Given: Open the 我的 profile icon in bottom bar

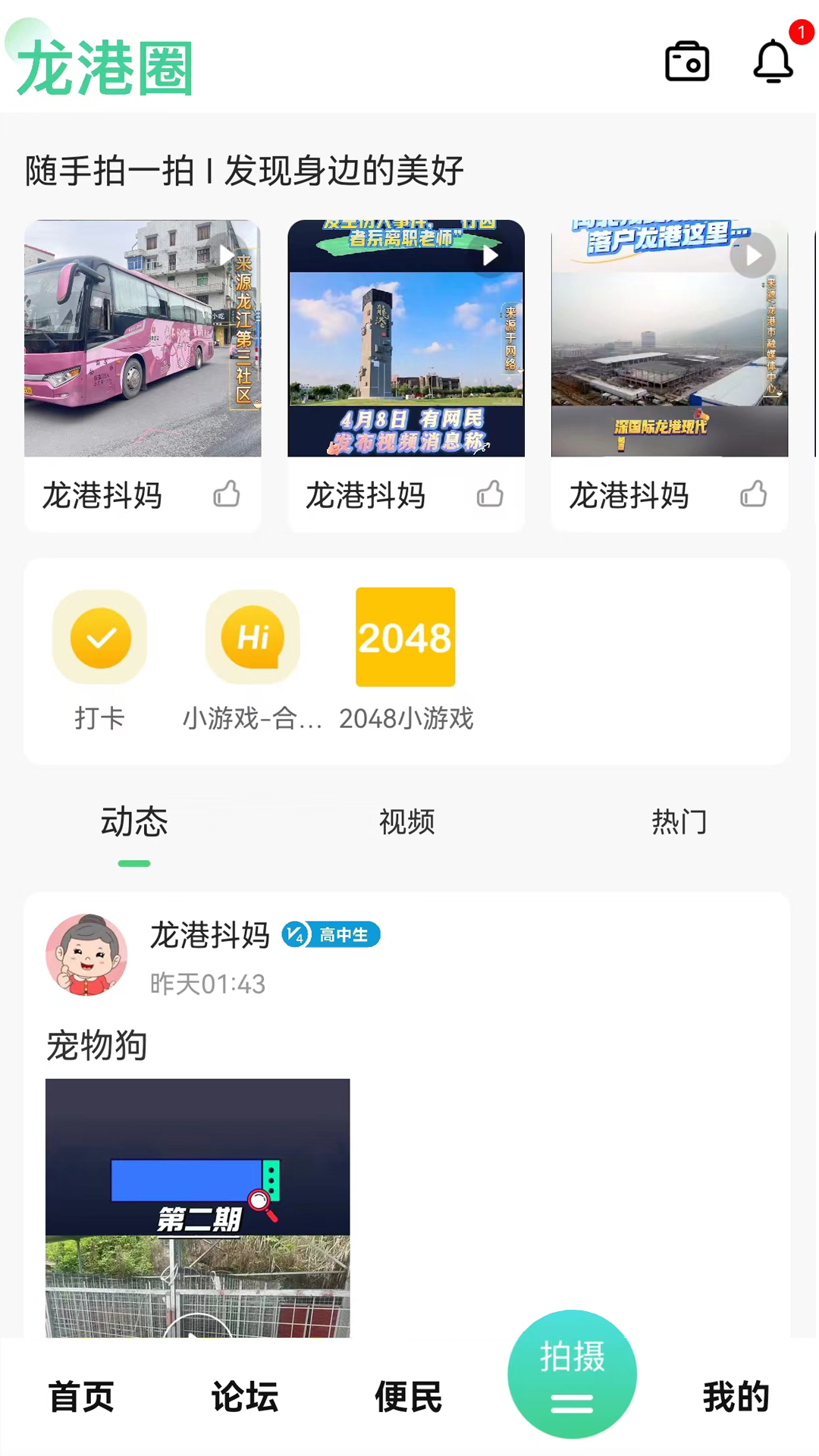Looking at the screenshot, I should point(735,1398).
